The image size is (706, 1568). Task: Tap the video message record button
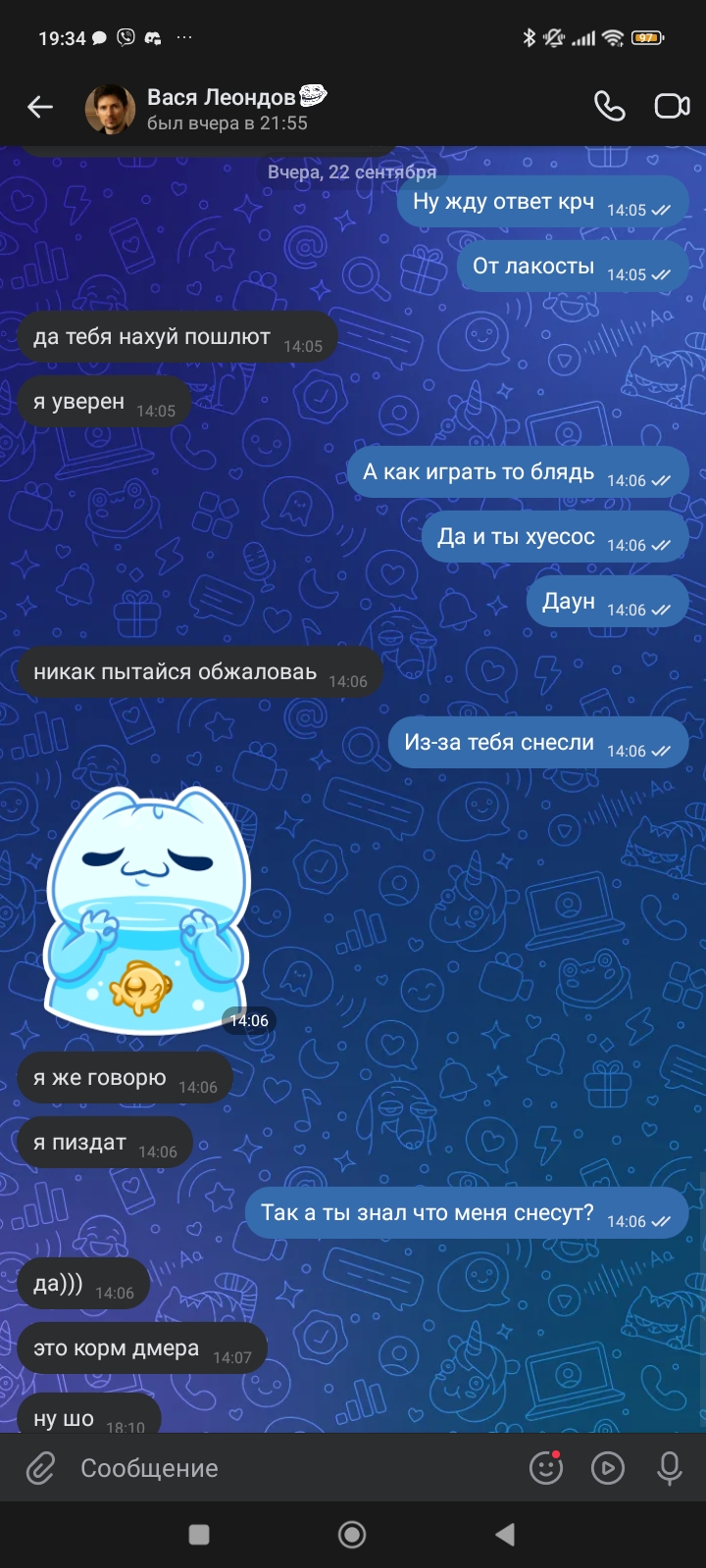pos(608,1468)
